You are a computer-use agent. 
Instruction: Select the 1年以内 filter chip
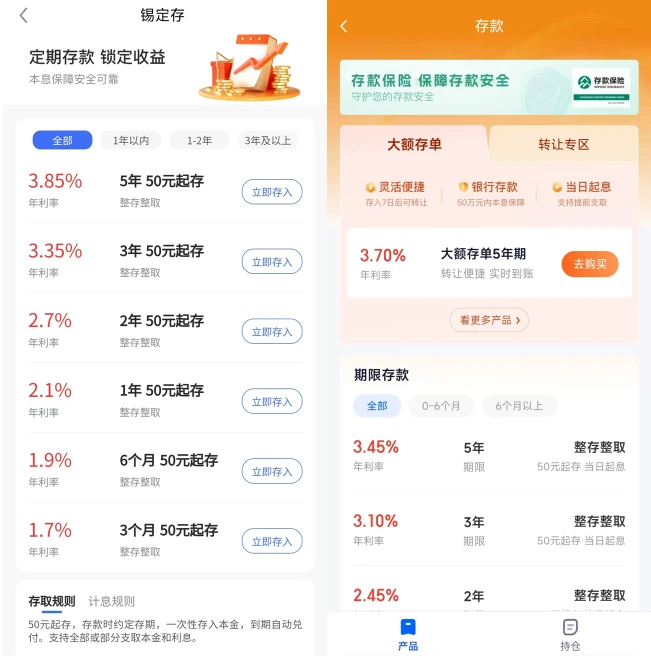131,141
